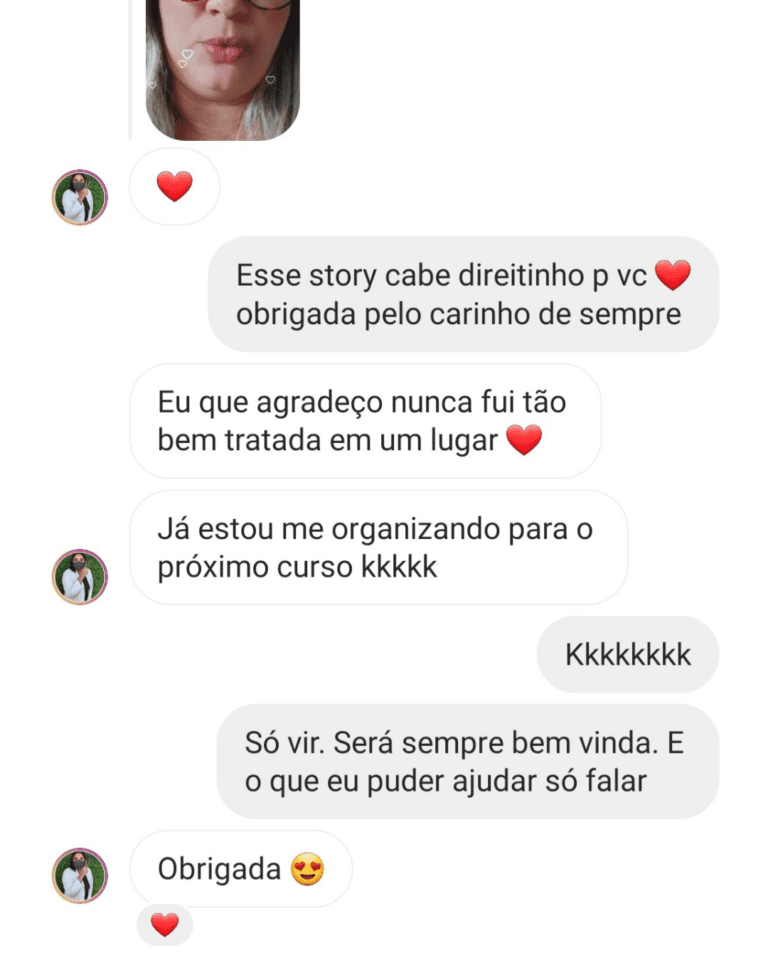
Task: Open sender's avatar beside the heart message
Action: point(80,197)
